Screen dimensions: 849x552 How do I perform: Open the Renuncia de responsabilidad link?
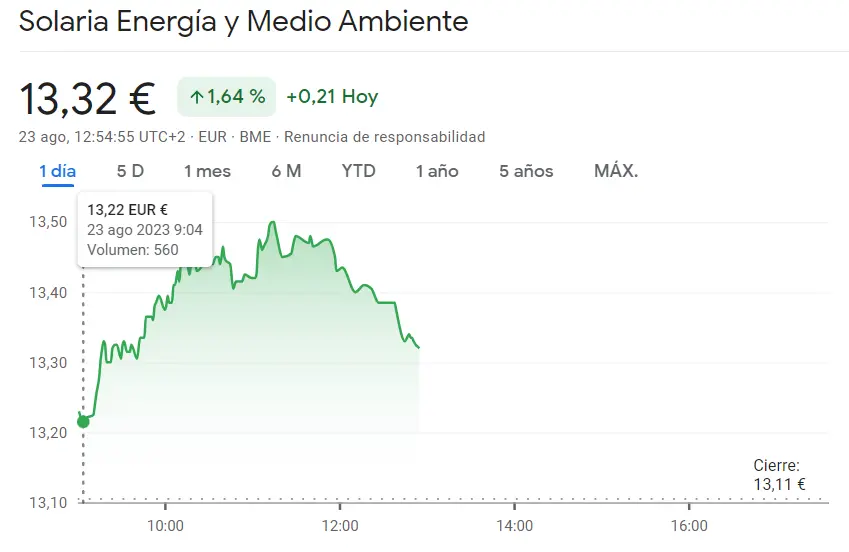tap(385, 136)
